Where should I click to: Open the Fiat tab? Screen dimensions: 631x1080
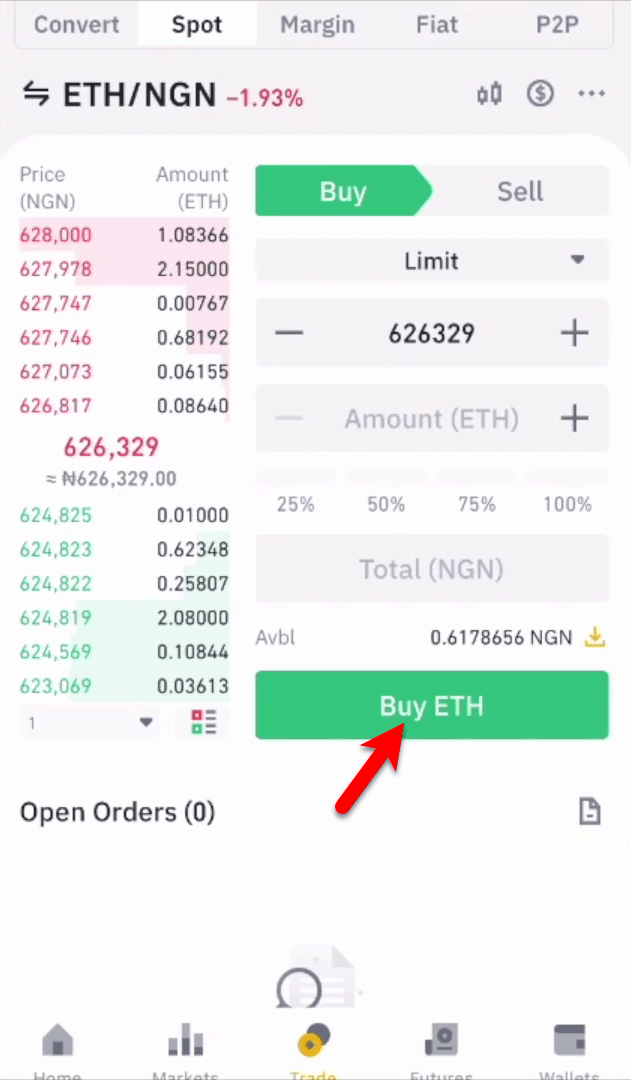(437, 25)
